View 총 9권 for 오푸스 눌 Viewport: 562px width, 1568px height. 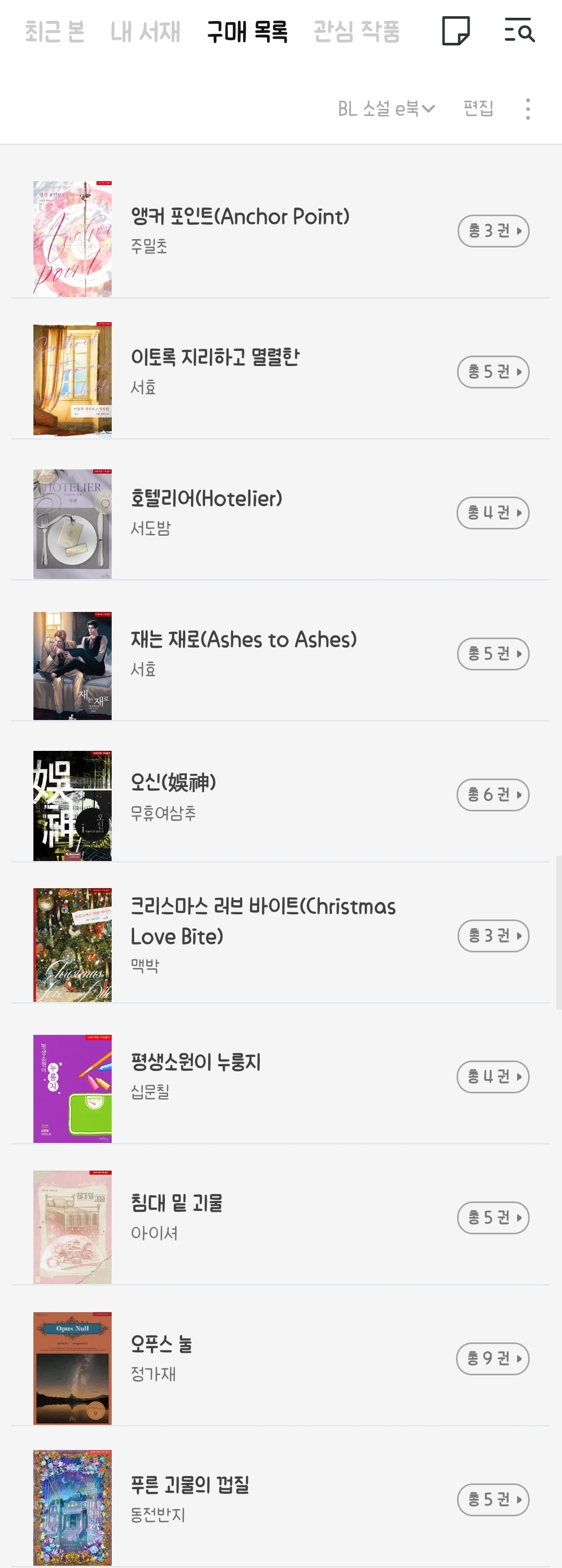(x=493, y=1359)
